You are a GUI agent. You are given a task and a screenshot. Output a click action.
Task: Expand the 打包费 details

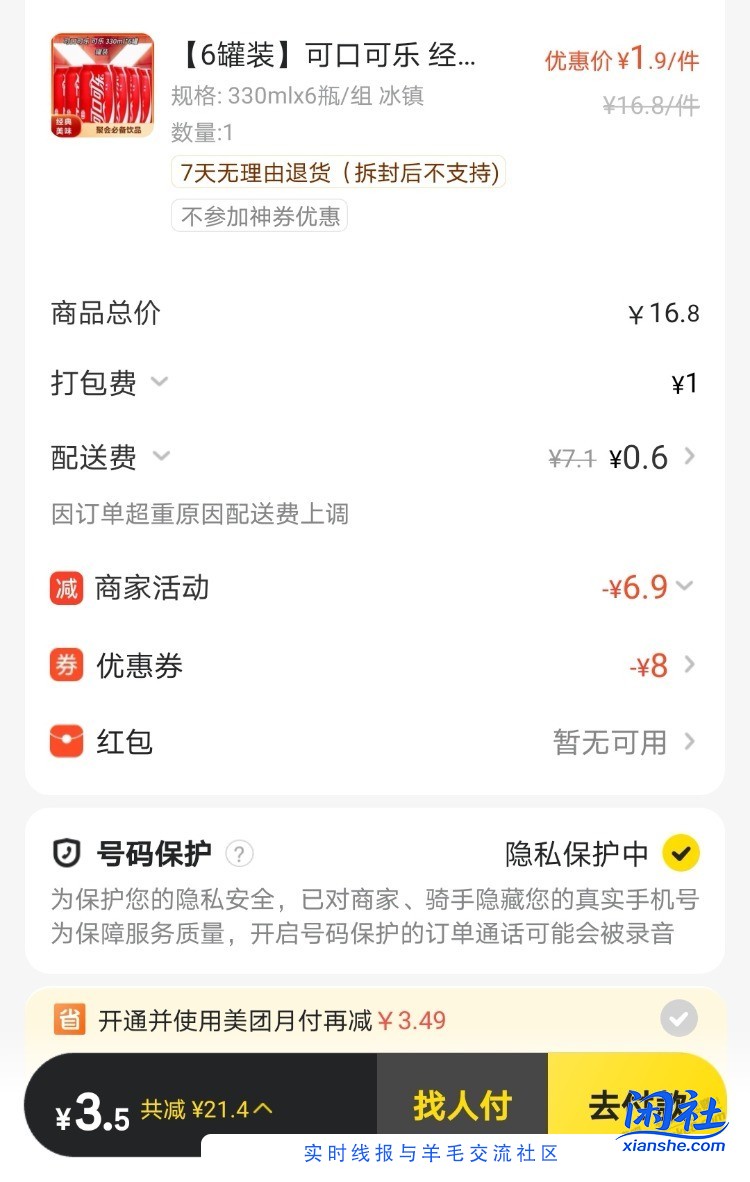(160, 382)
